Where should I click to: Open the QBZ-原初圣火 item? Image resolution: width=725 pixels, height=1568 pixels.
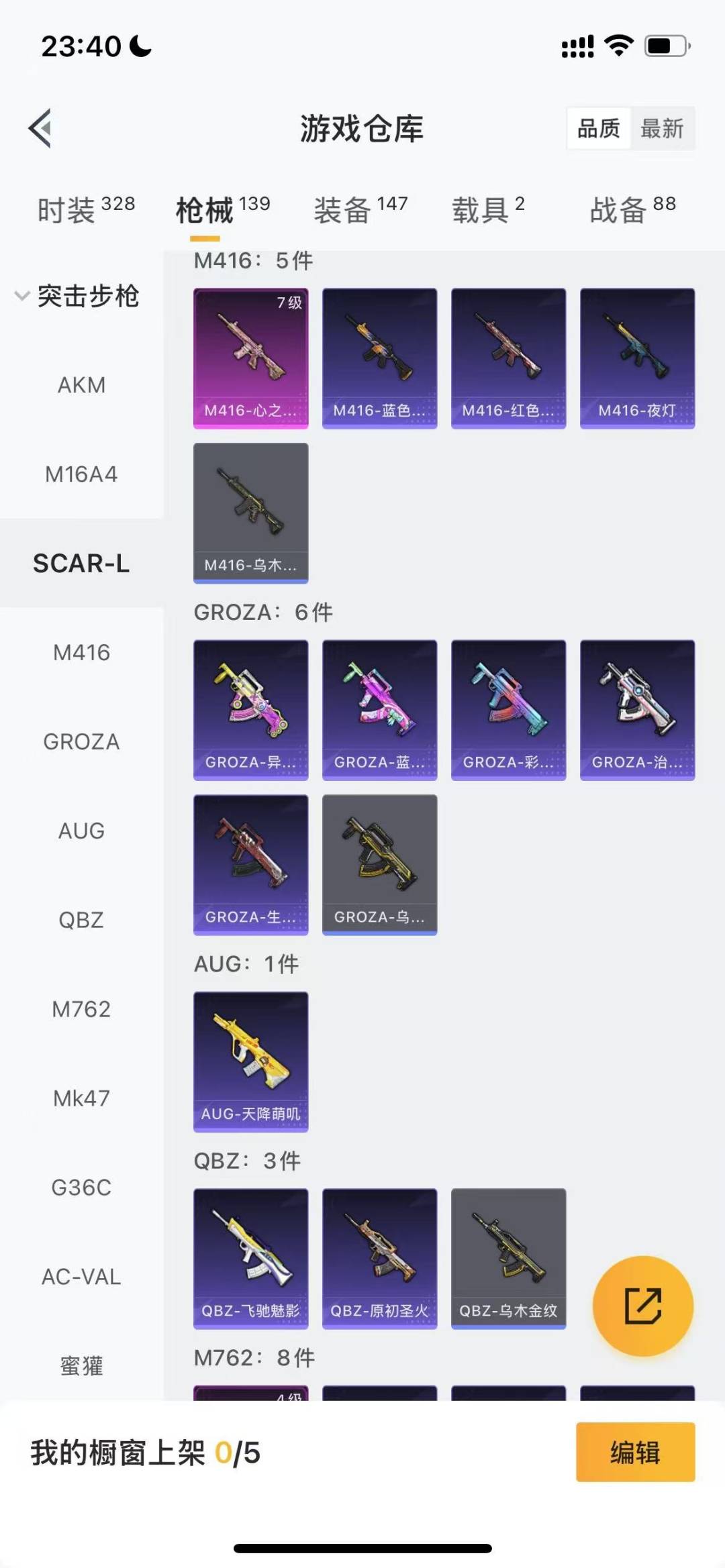[380, 1259]
